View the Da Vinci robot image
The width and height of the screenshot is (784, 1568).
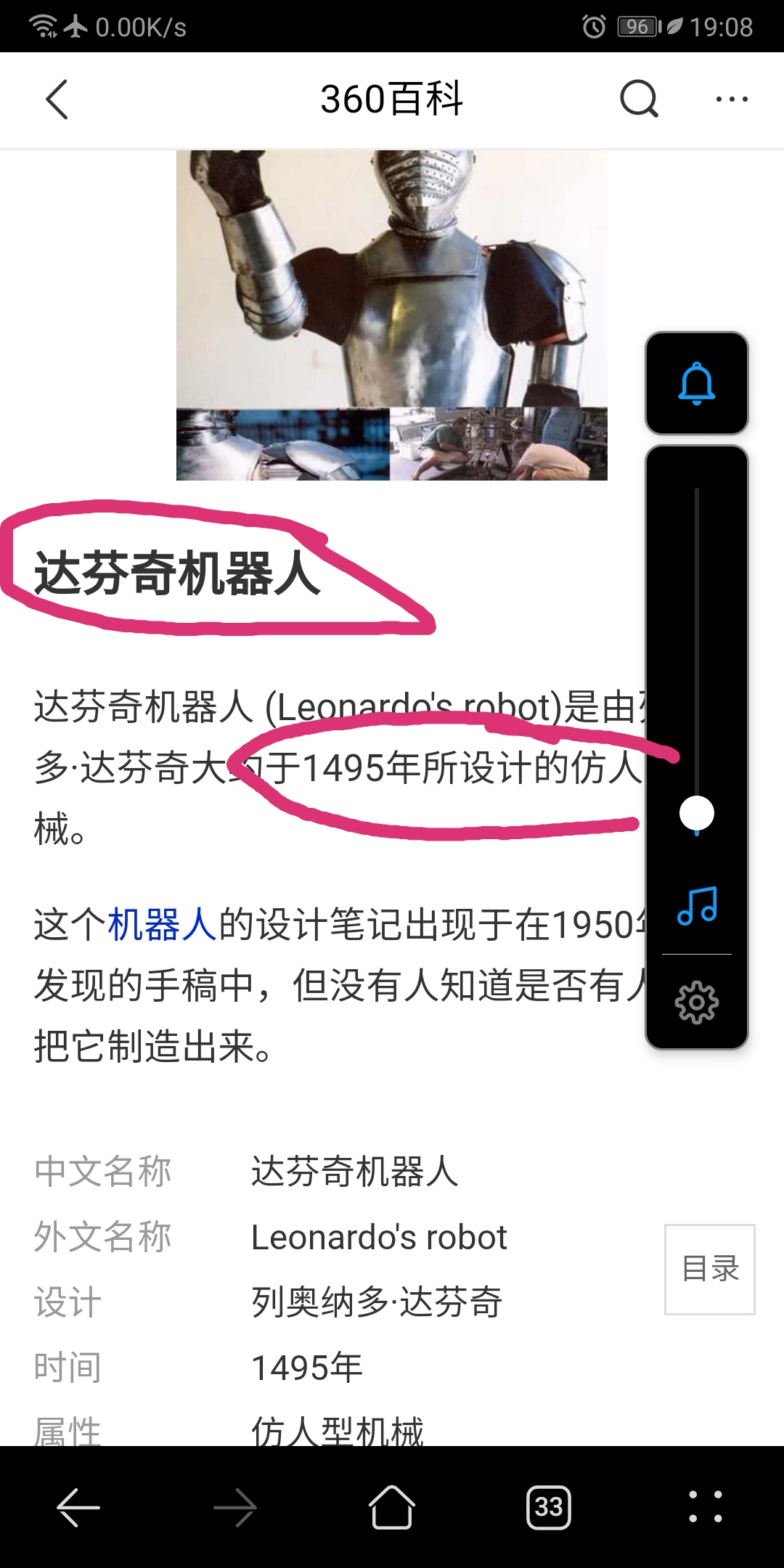tap(391, 314)
